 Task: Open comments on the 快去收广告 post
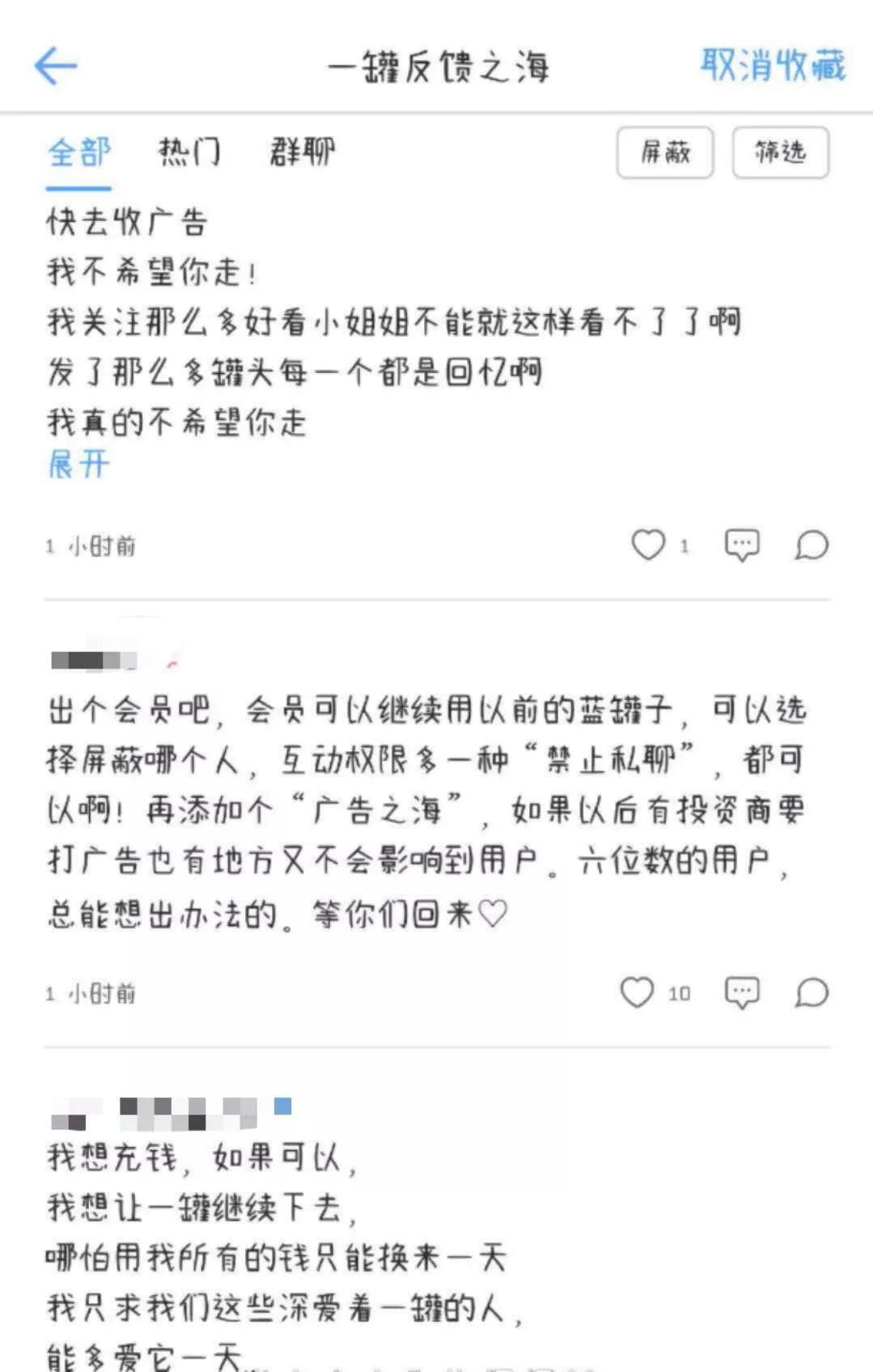click(741, 545)
